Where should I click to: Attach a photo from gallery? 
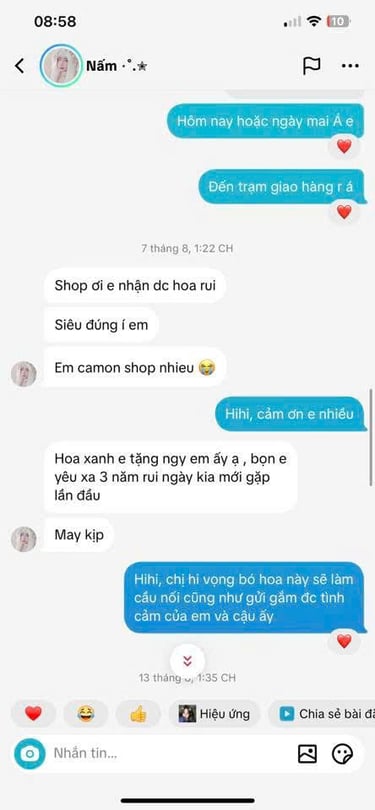(x=307, y=754)
